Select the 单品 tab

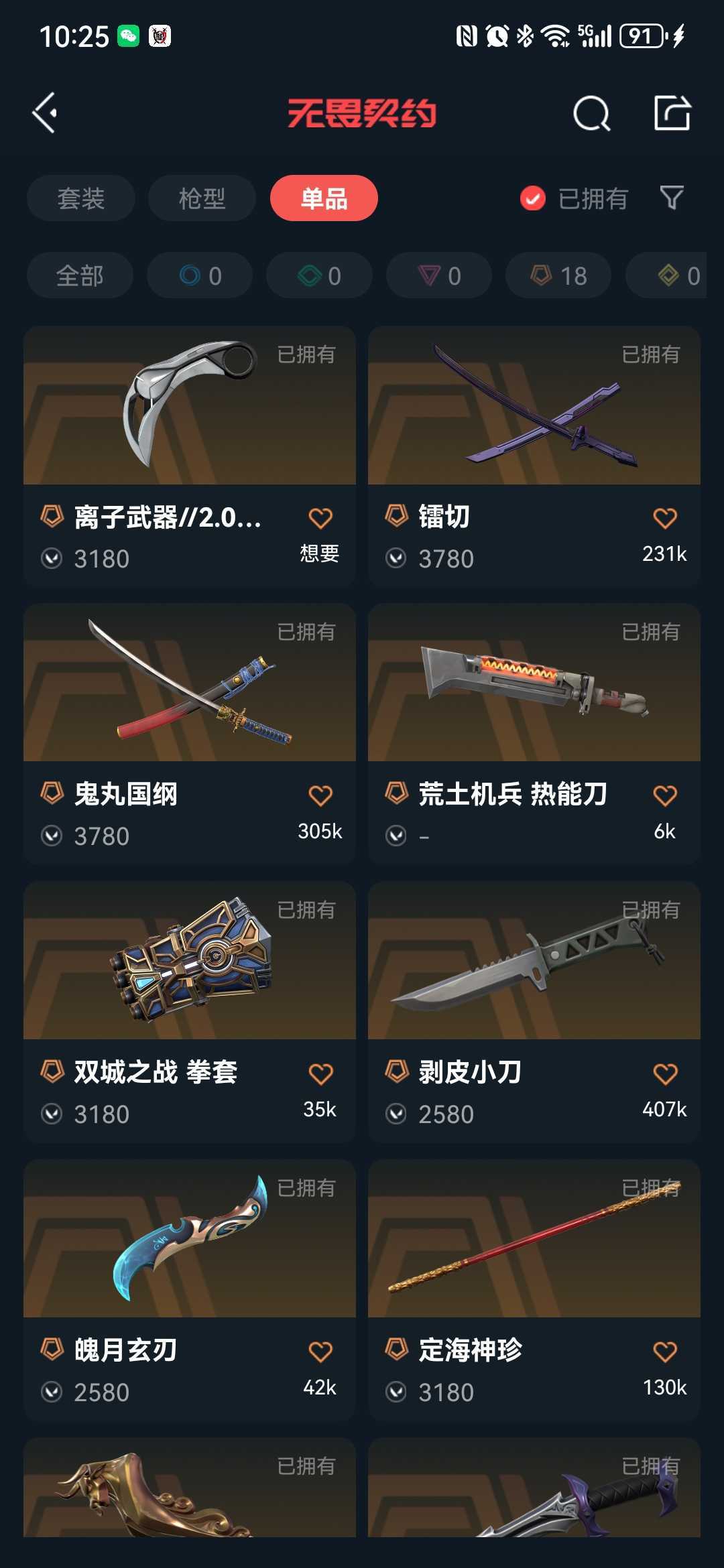(324, 198)
